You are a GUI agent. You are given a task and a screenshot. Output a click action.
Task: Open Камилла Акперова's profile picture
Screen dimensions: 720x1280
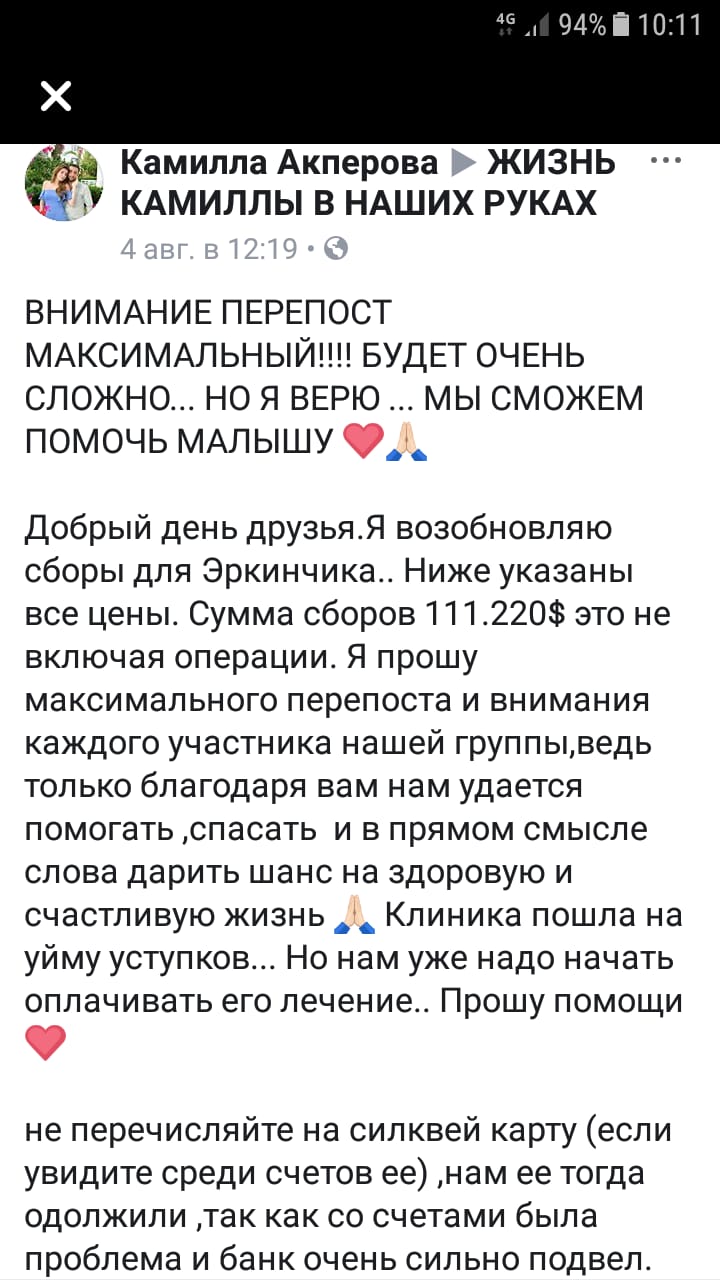64,182
